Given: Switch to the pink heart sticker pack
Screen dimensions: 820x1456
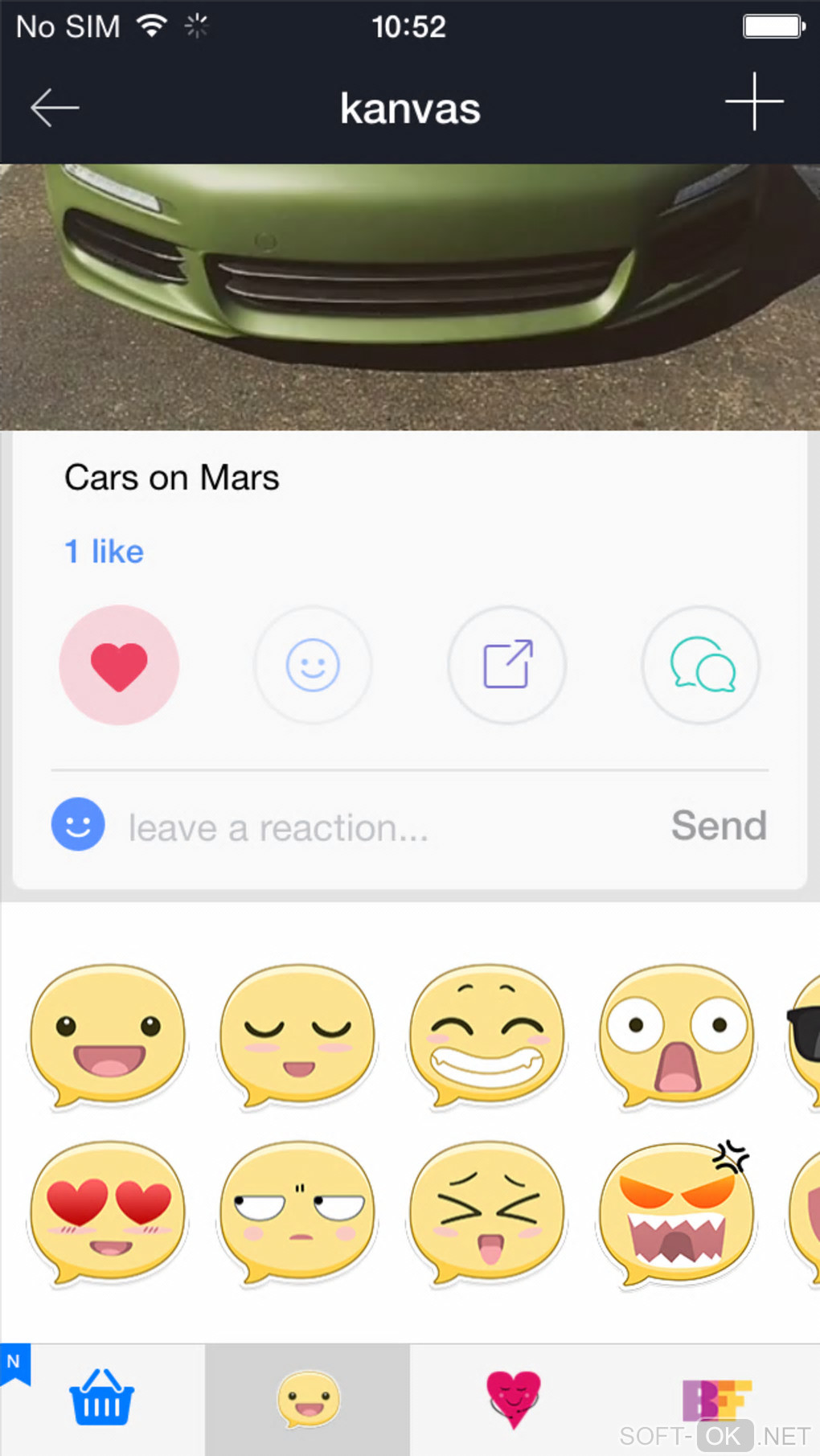Looking at the screenshot, I should click(513, 1400).
